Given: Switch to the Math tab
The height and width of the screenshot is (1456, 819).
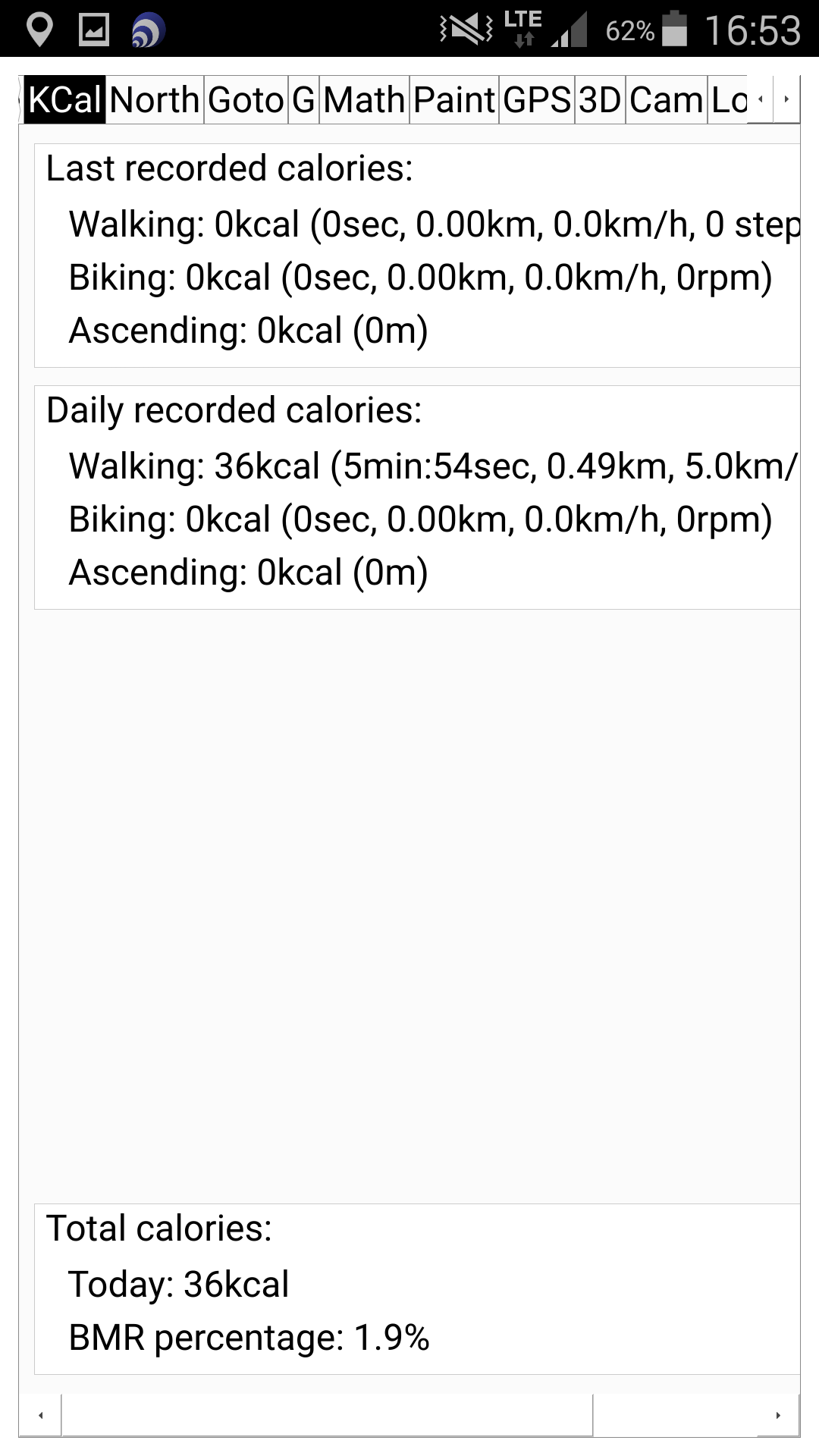Looking at the screenshot, I should [364, 99].
